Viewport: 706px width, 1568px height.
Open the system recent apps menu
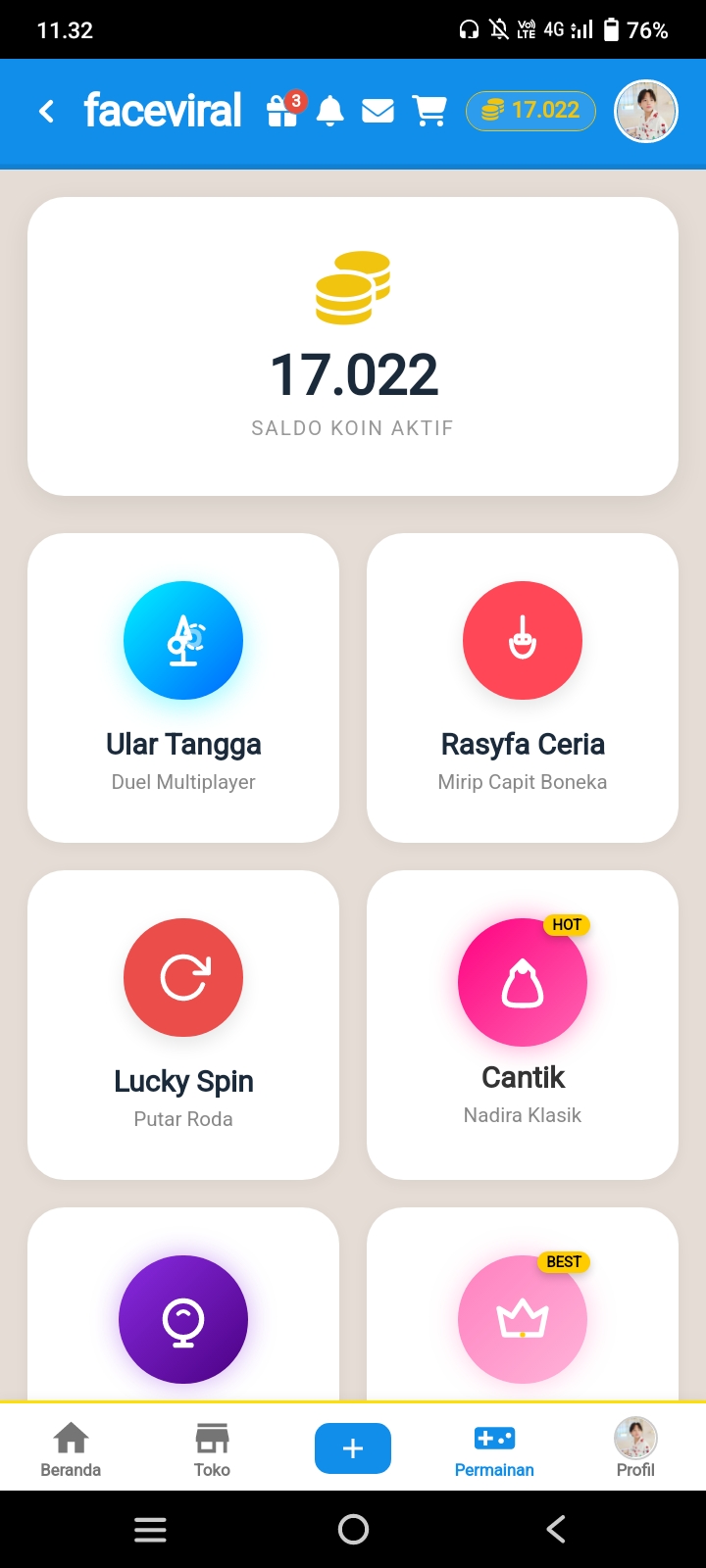click(150, 1529)
